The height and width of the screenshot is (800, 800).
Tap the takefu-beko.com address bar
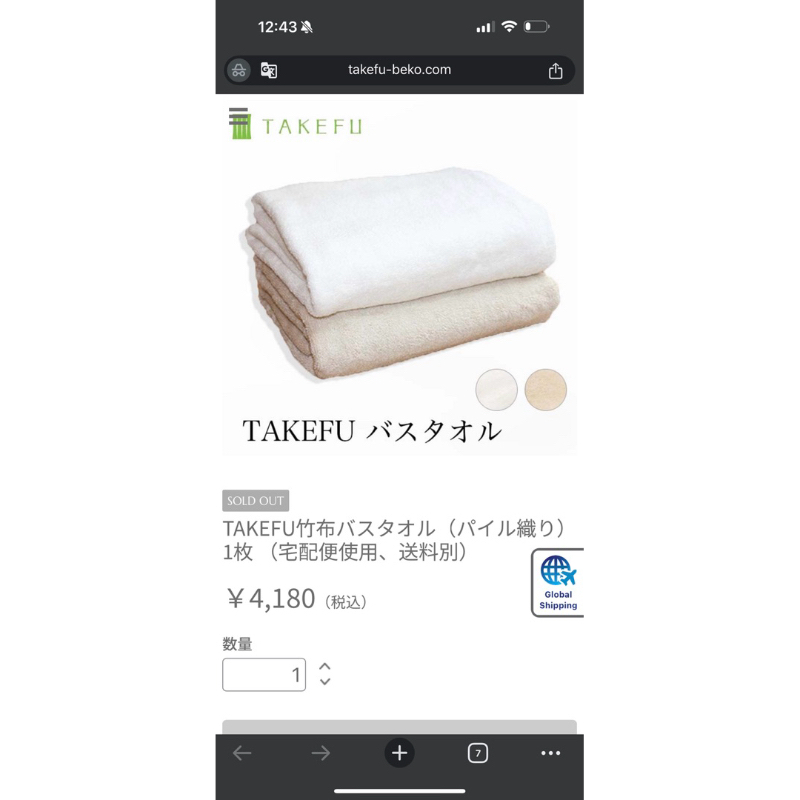click(x=400, y=70)
